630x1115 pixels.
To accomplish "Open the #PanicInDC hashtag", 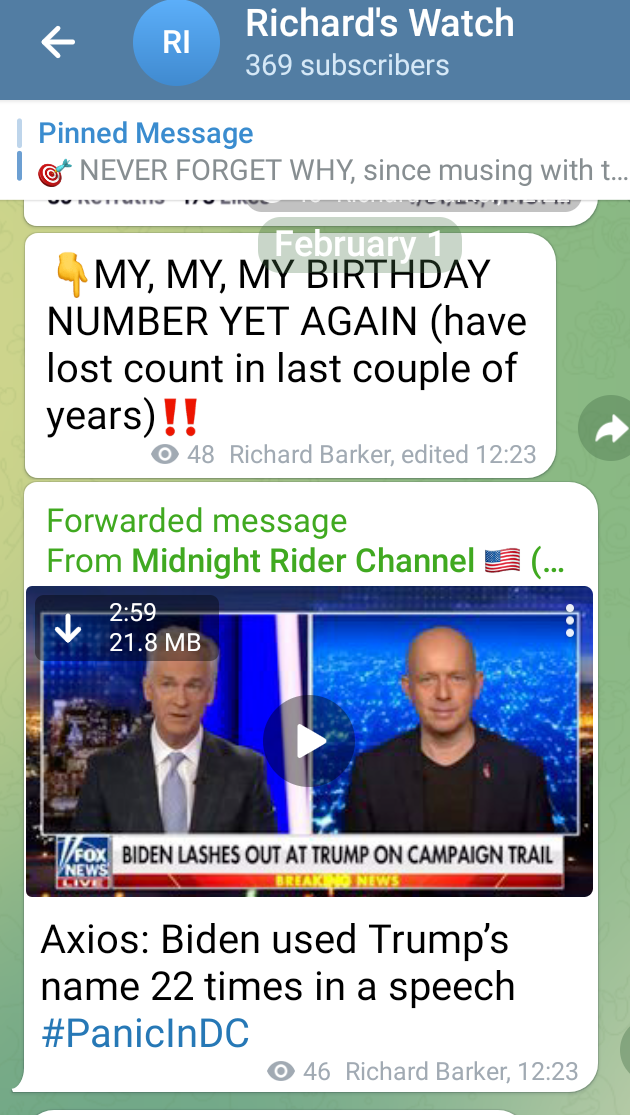I will (145, 1033).
